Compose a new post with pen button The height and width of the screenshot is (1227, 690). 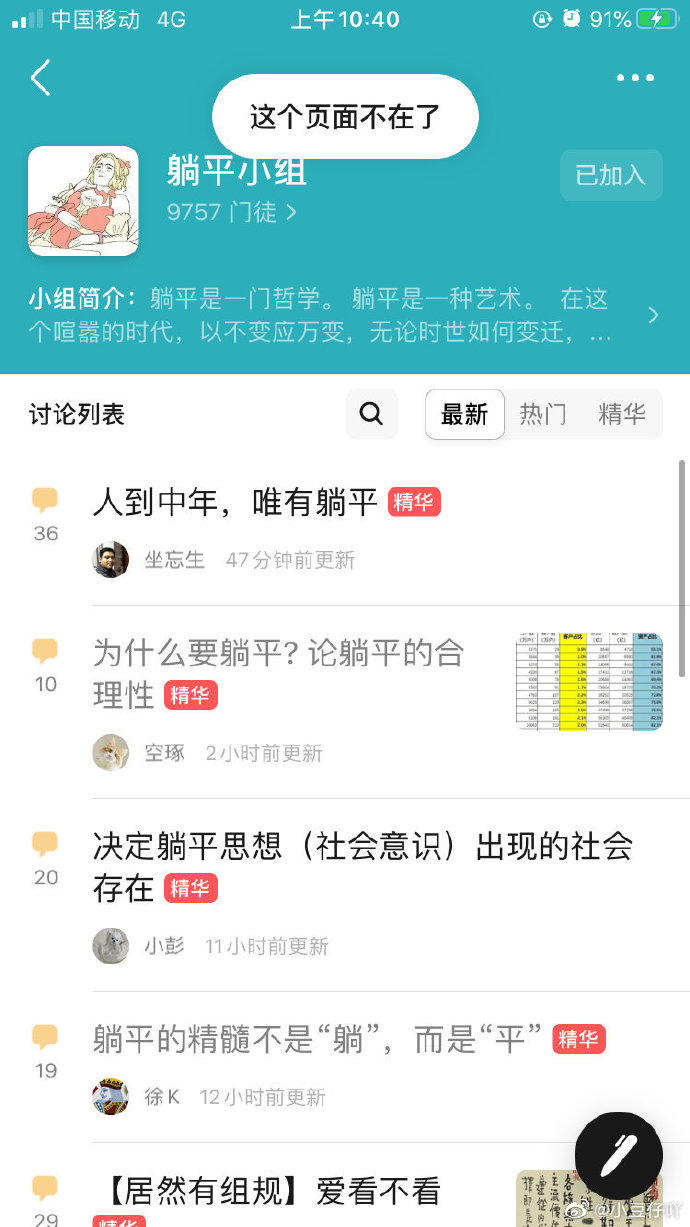click(619, 1155)
